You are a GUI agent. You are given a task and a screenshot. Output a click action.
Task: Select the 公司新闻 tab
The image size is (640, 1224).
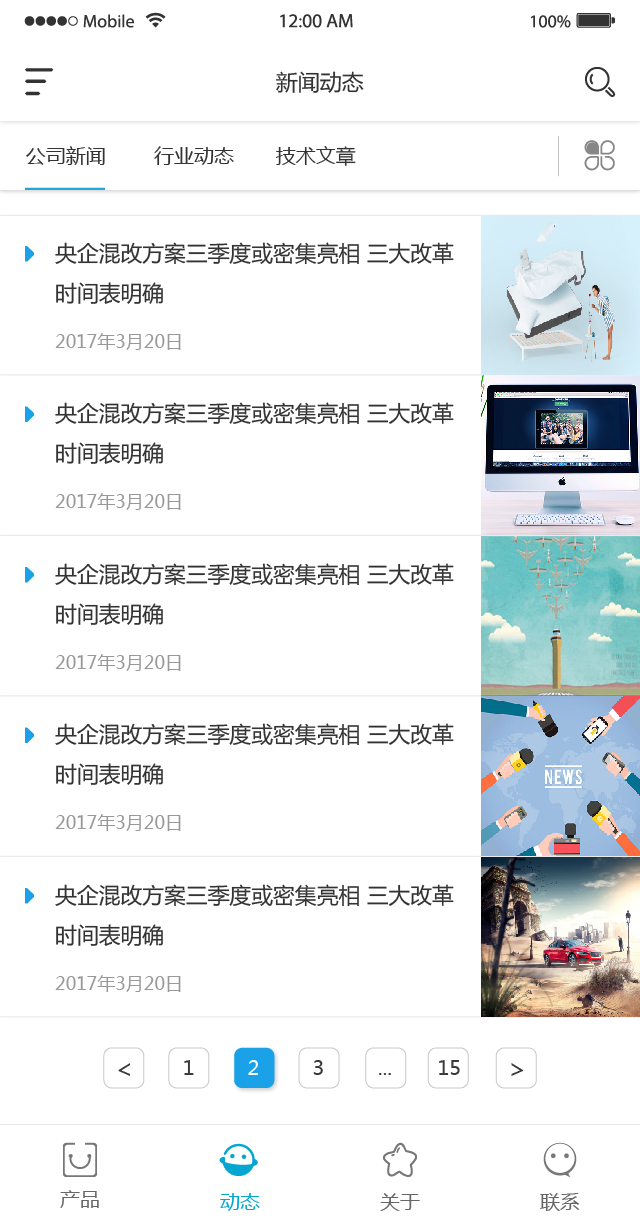point(65,156)
